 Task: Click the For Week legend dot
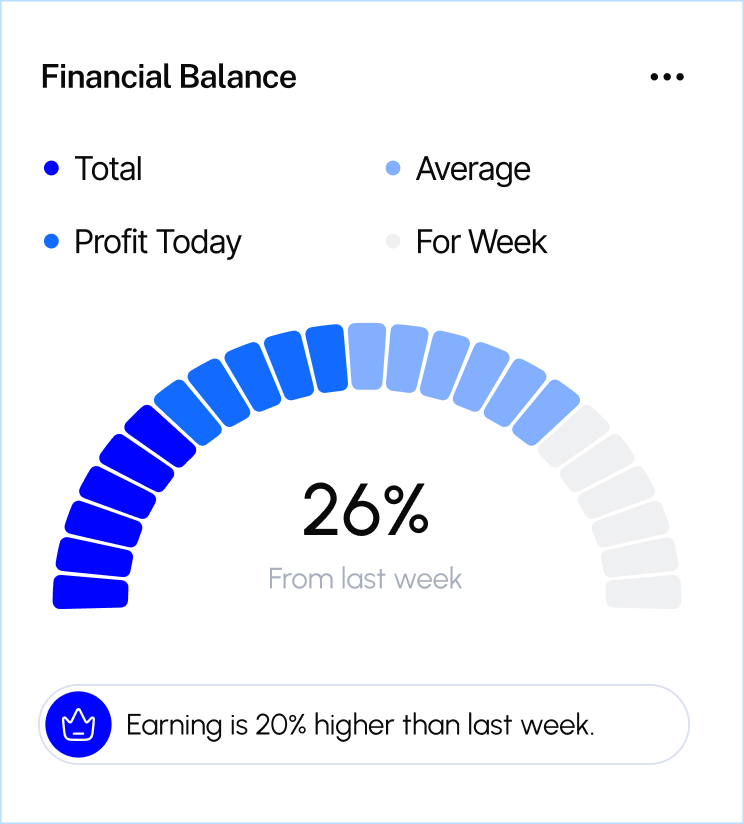point(394,241)
